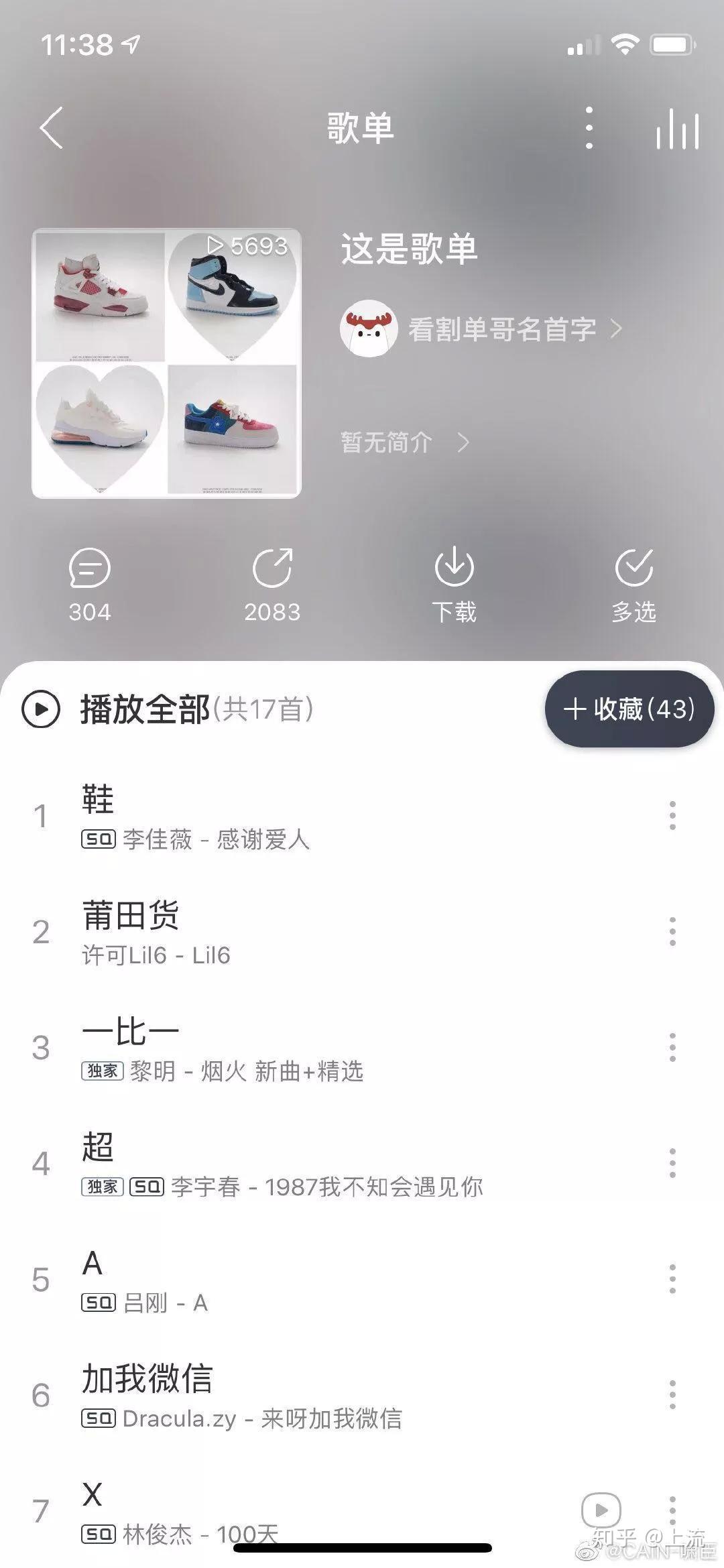Open the now-playing equalizer icon

pyautogui.click(x=677, y=127)
